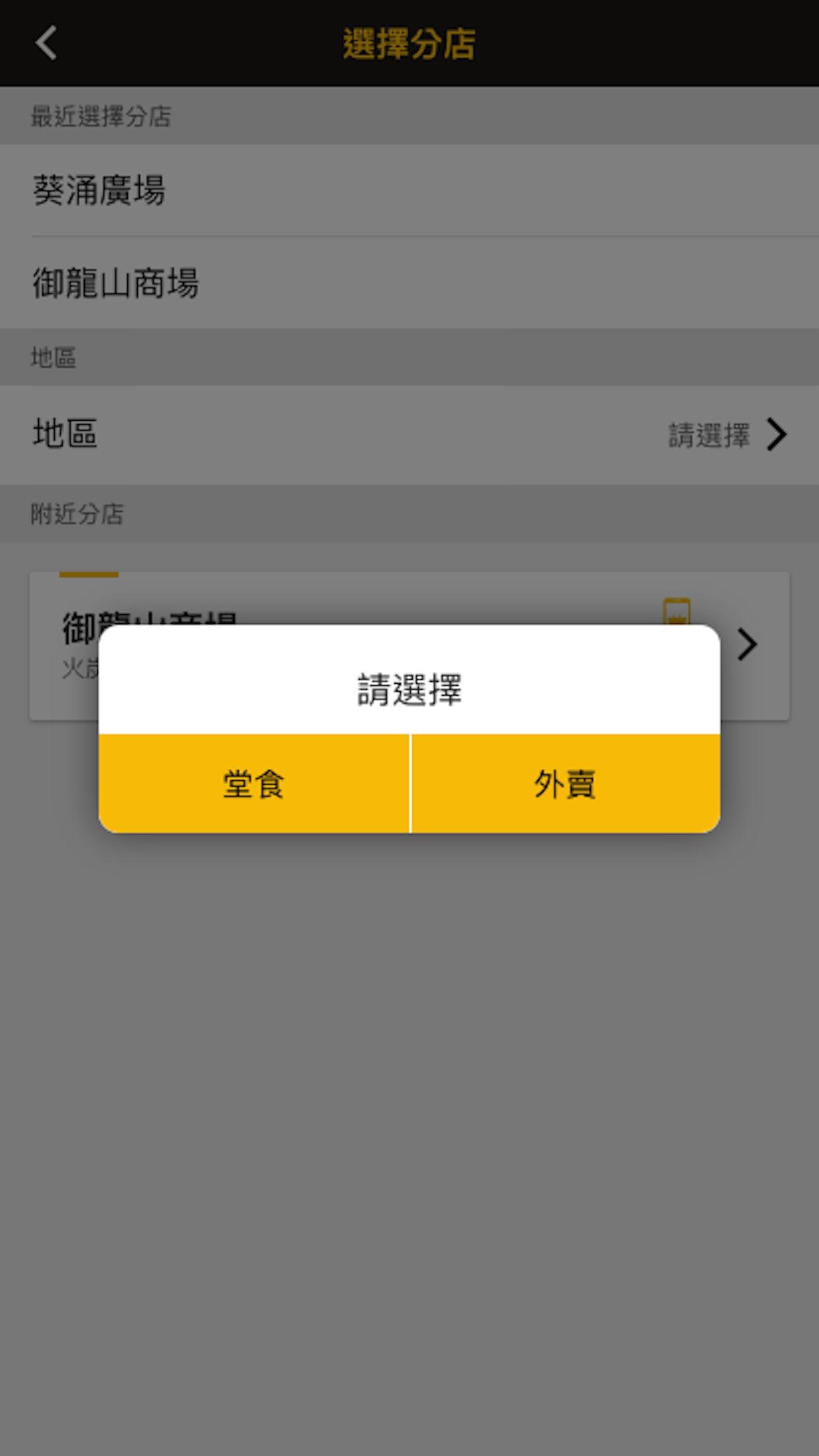Tap the yellow underline indicator above the store card
This screenshot has height=1456, width=819.
88,575
